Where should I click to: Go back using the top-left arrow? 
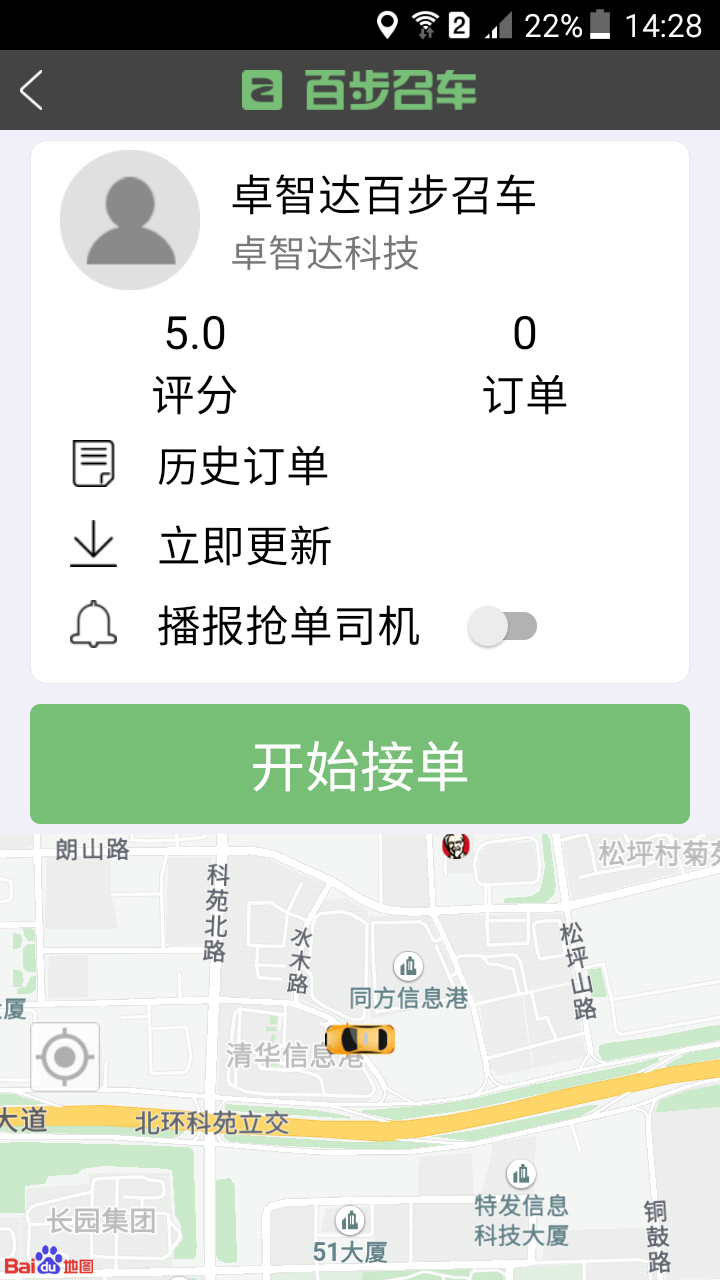(x=32, y=91)
